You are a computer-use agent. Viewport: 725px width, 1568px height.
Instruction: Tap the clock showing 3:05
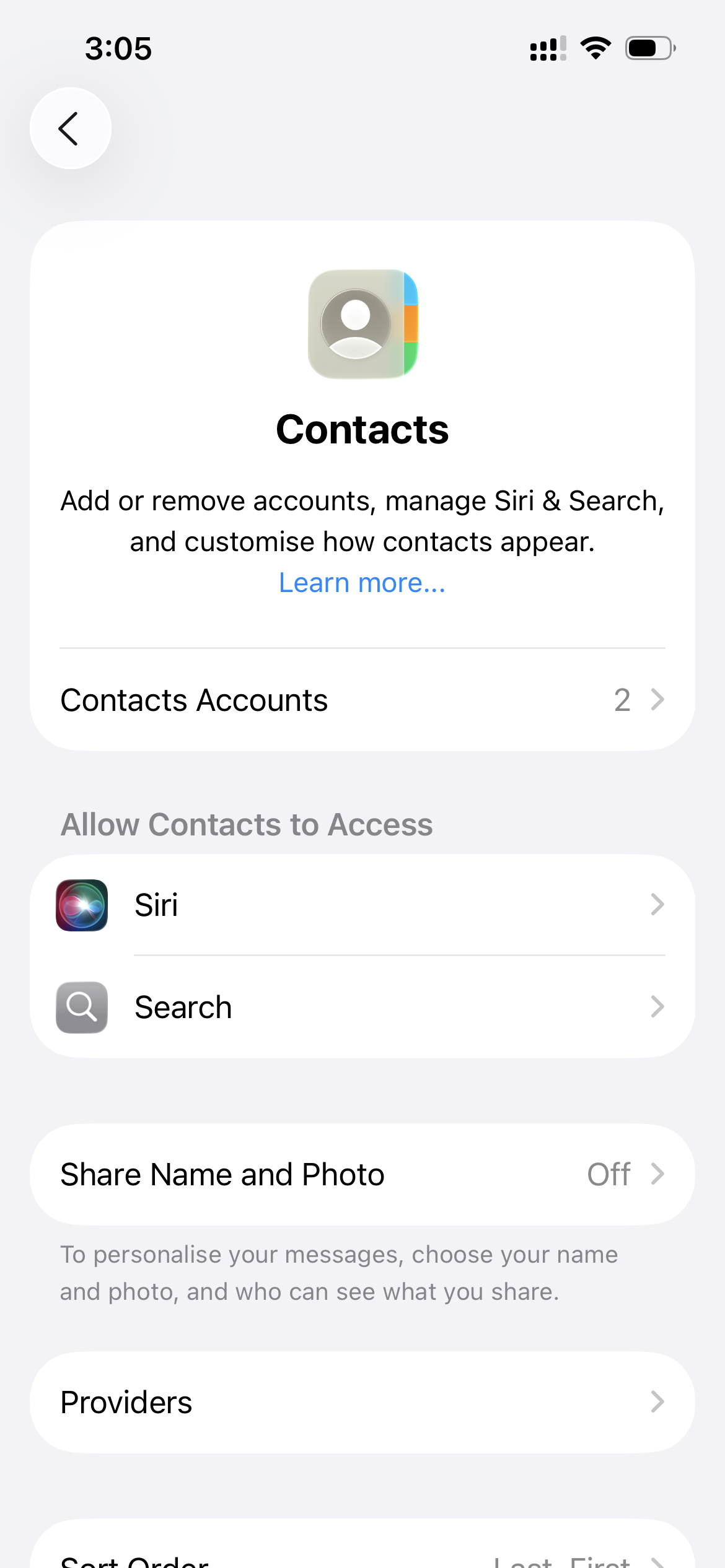[x=118, y=48]
